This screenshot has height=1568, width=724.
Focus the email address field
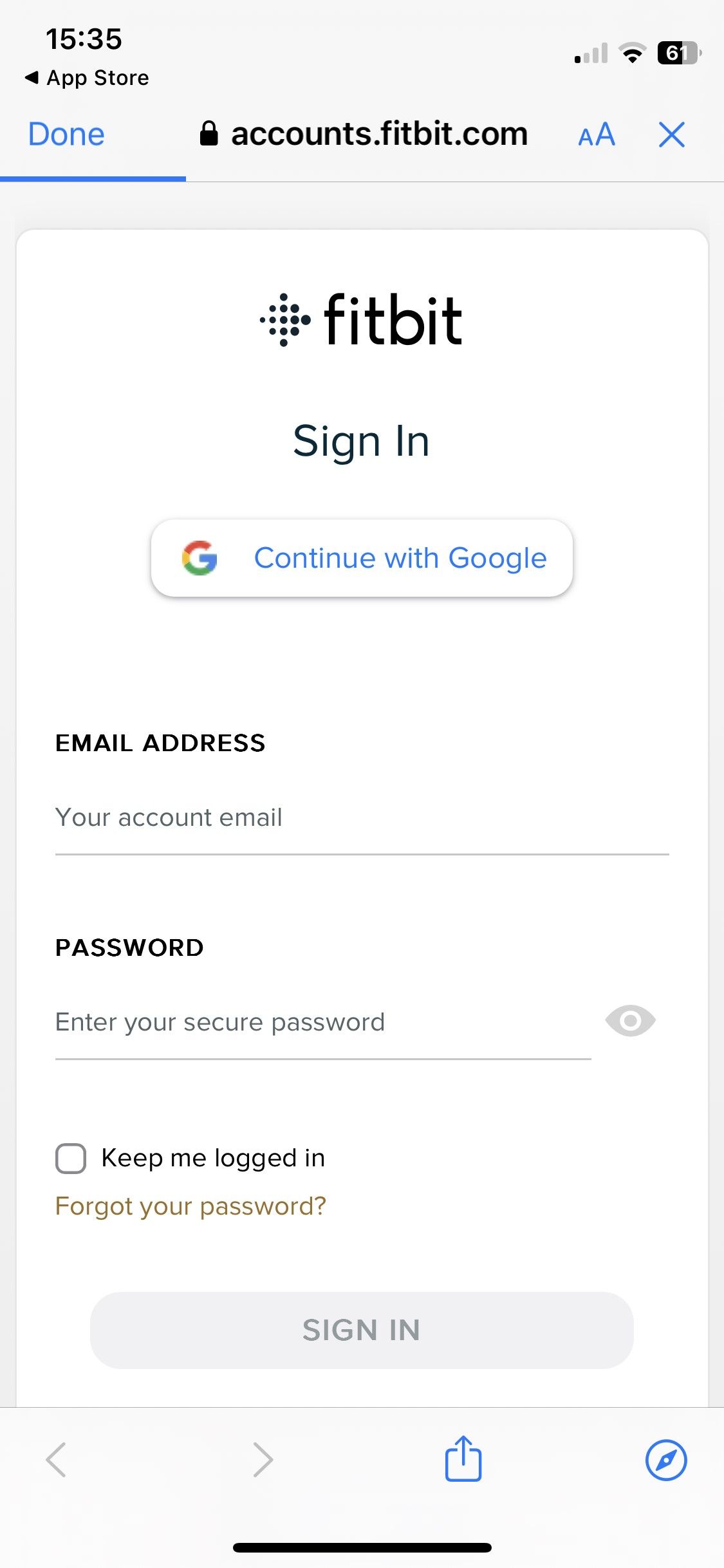(x=362, y=818)
